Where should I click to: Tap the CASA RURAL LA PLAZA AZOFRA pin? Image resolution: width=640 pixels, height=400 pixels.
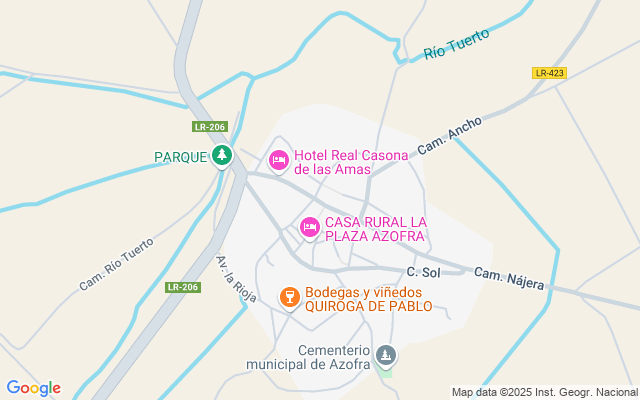[310, 229]
